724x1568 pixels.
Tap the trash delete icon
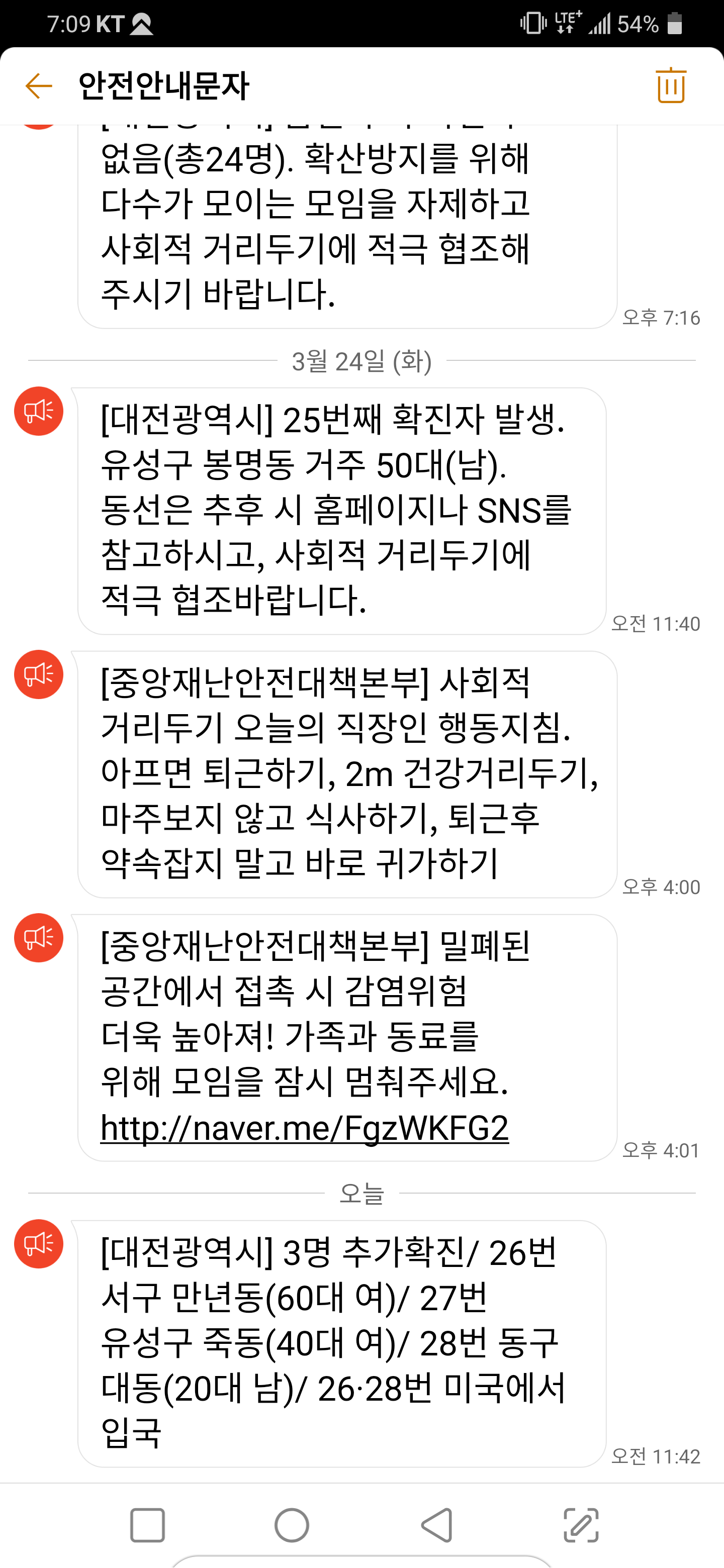click(x=671, y=85)
